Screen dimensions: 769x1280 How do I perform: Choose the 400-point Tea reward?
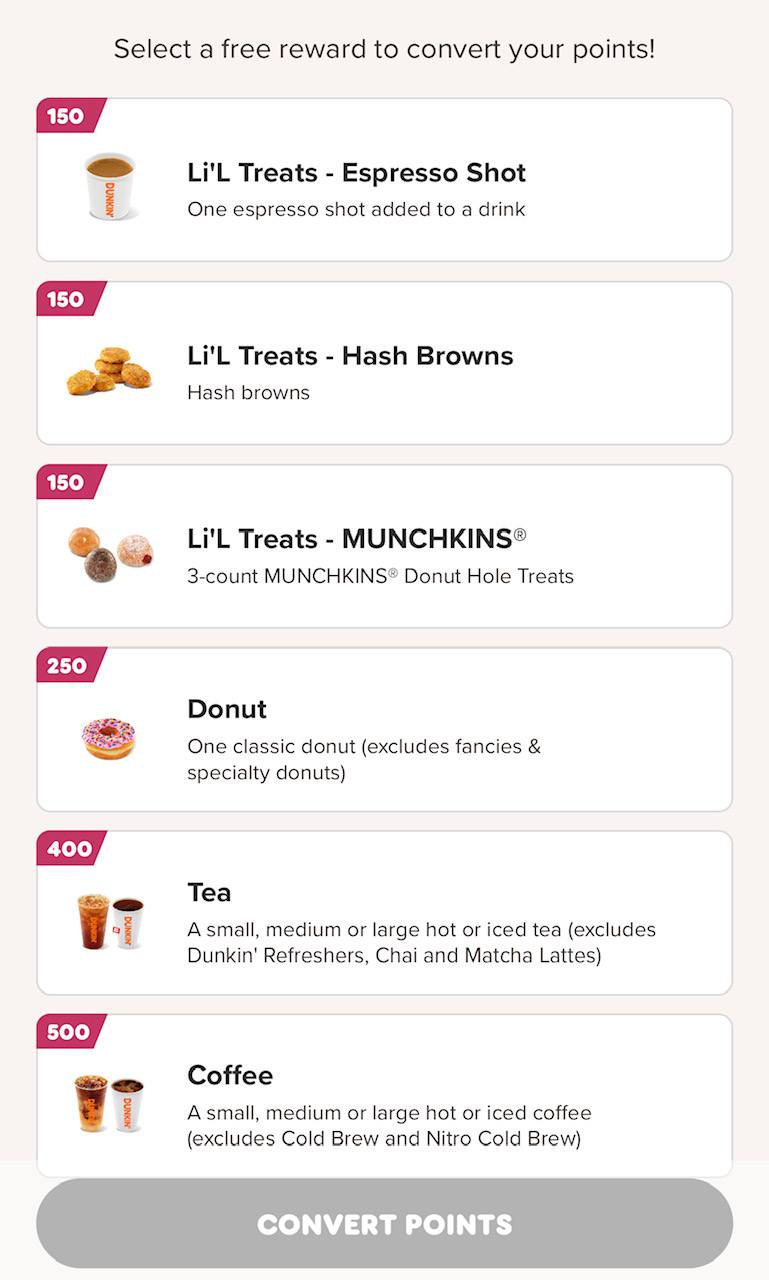(x=384, y=913)
